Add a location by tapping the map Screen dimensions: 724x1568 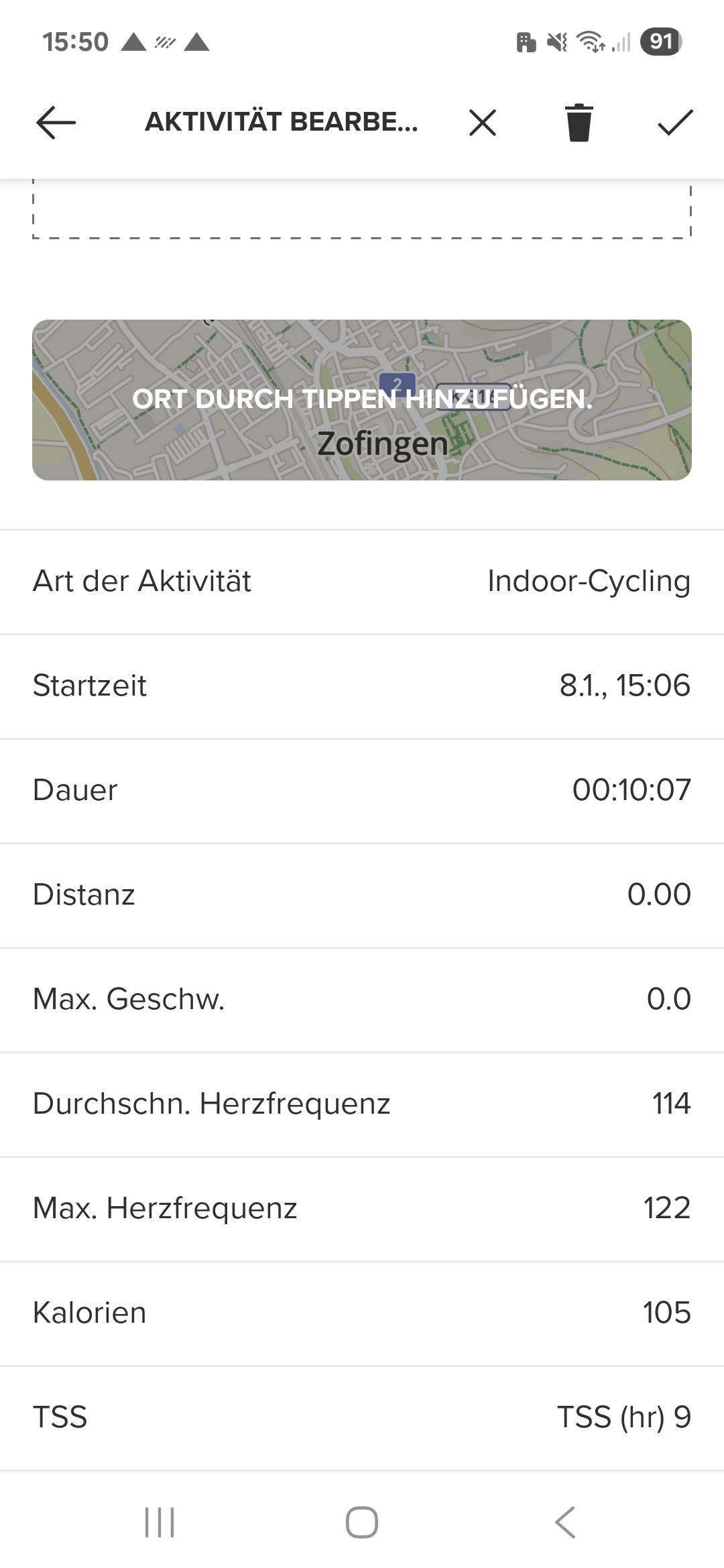point(362,399)
